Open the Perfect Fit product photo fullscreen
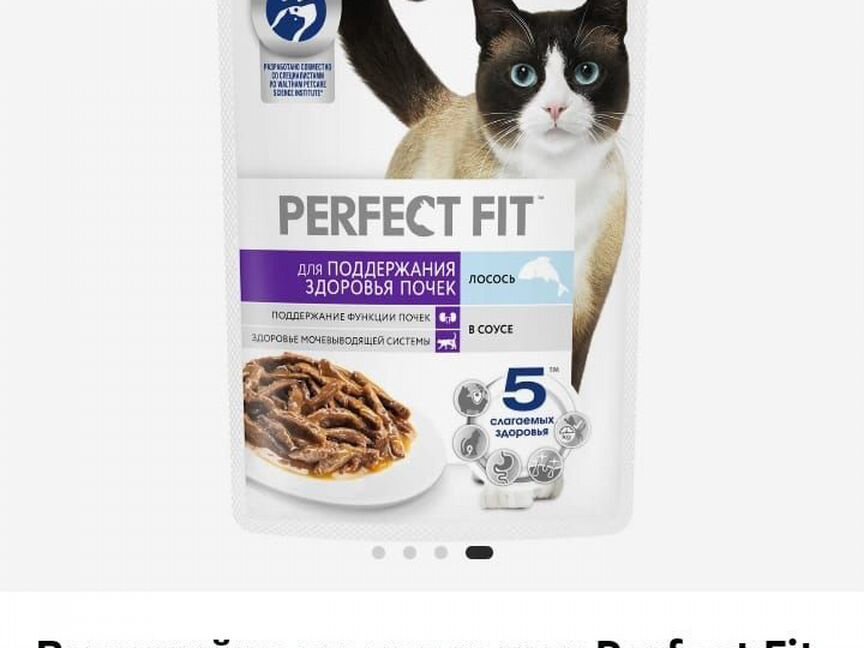Viewport: 864px width, 648px height. (431, 270)
